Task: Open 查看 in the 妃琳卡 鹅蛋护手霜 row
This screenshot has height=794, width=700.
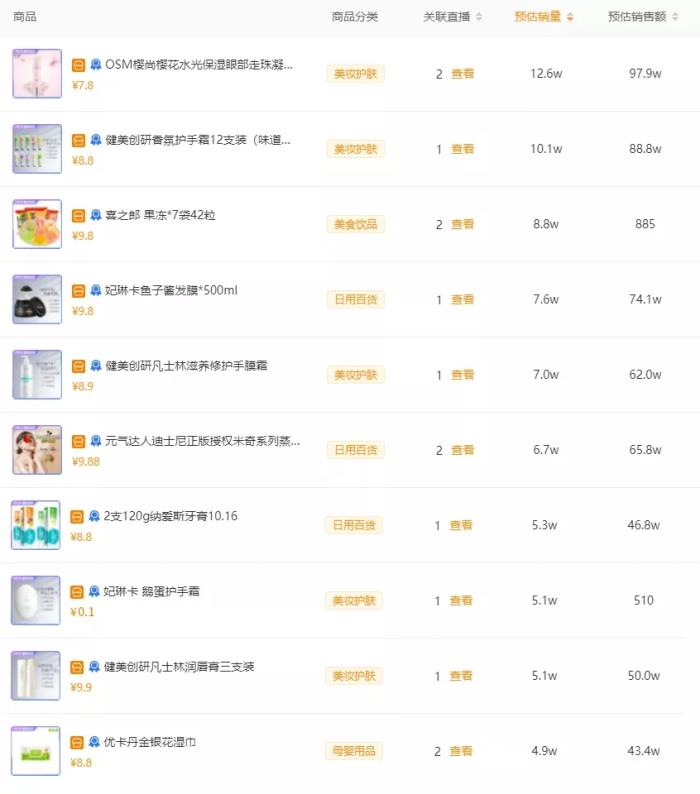Action: (x=461, y=600)
